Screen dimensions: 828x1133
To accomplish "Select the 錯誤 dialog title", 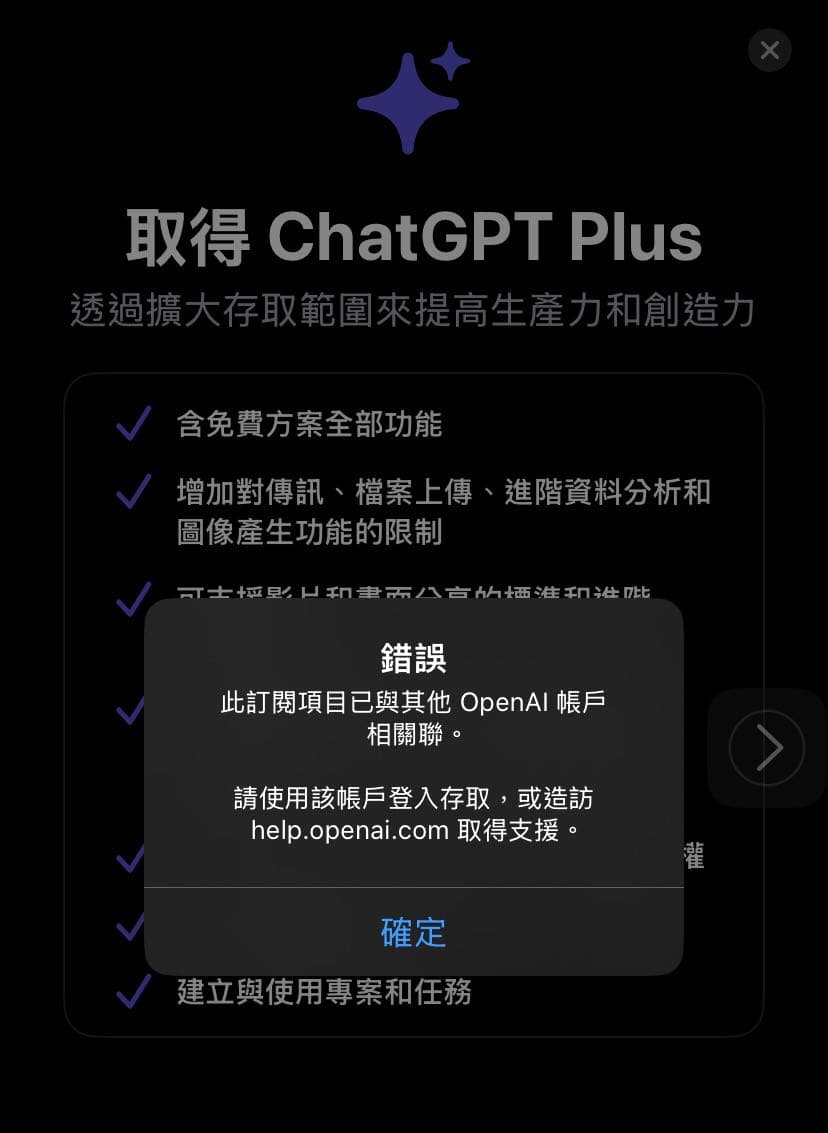I will 412,659.
